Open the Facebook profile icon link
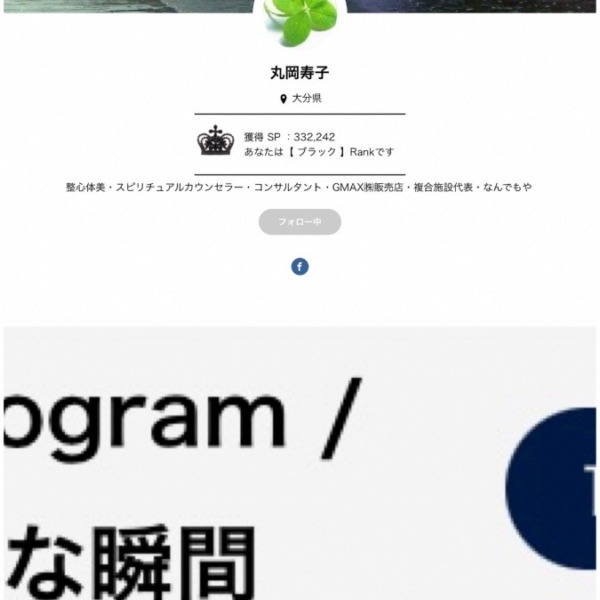Screen dimensions: 600x600 (300, 267)
